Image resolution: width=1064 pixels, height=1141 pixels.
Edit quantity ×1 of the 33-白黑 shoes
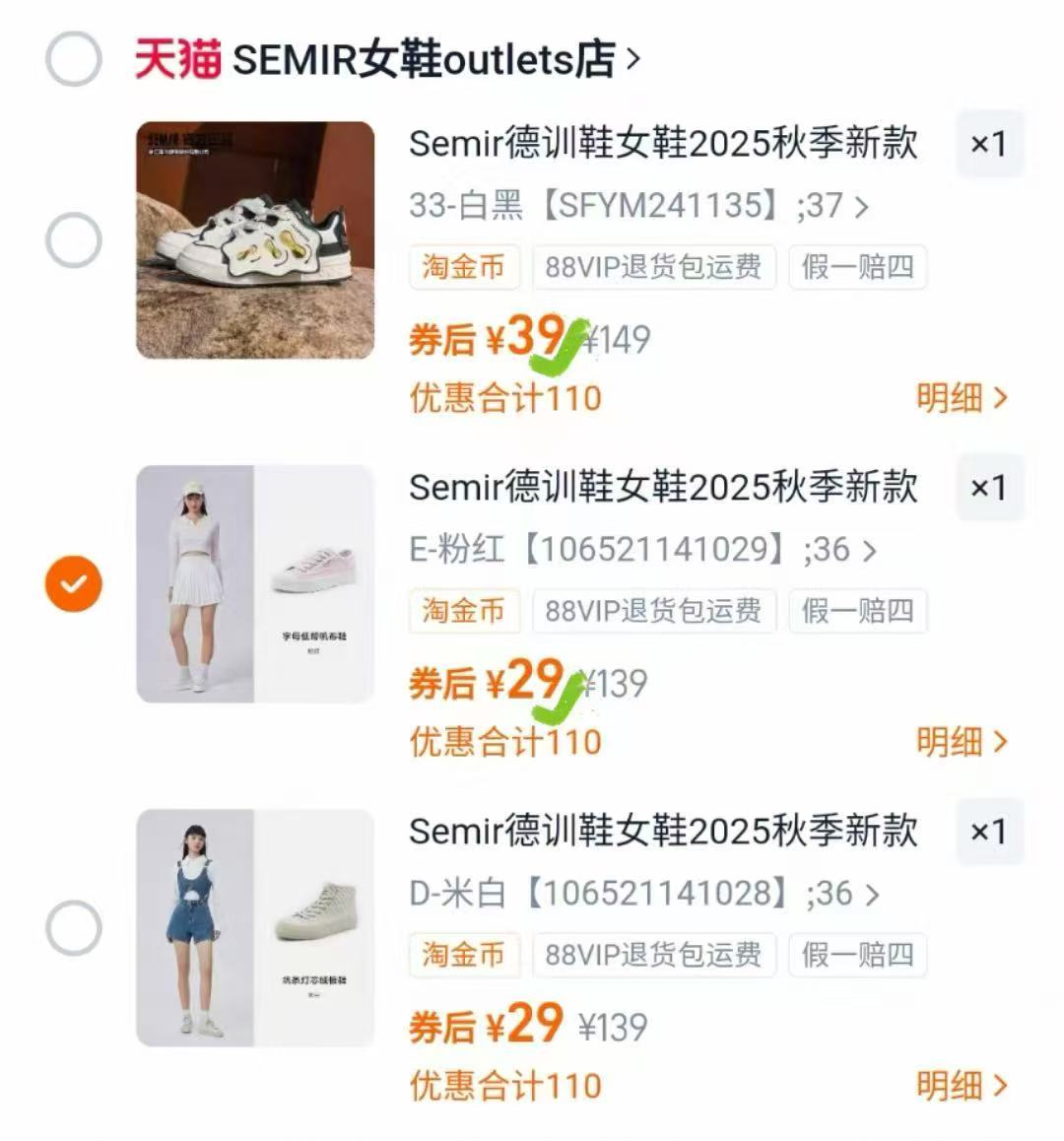[x=988, y=144]
